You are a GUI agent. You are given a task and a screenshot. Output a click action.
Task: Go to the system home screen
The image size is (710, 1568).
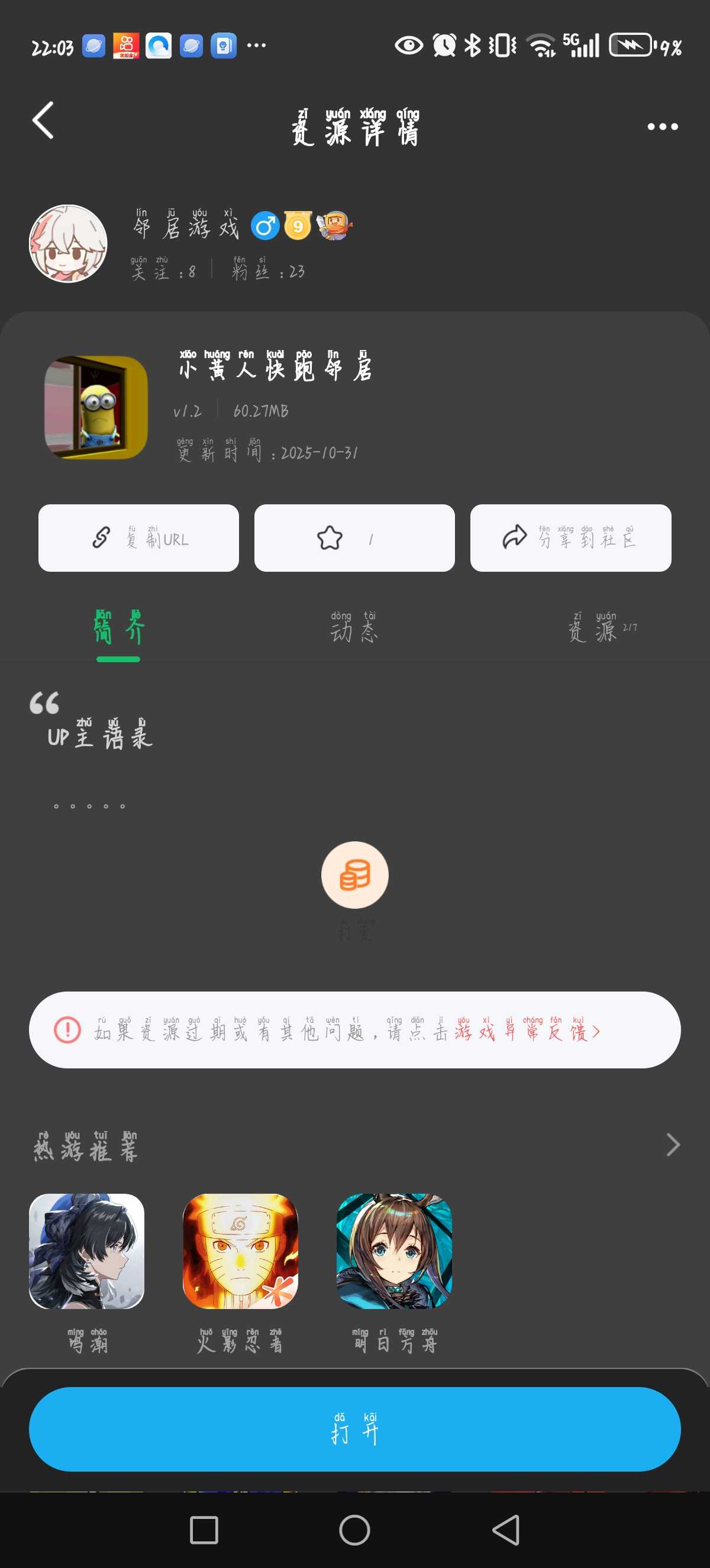354,1530
